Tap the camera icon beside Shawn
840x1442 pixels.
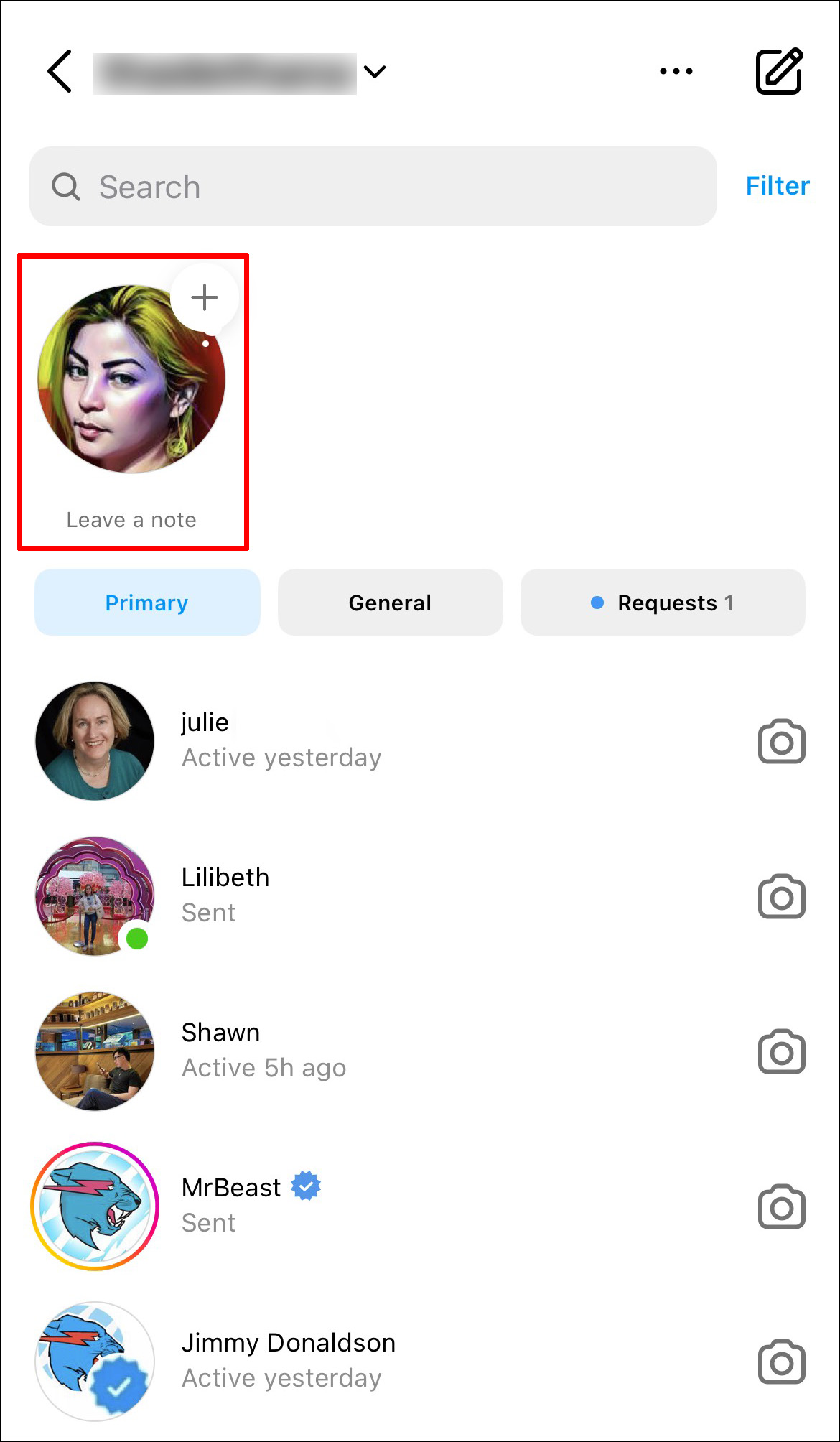tap(781, 1051)
